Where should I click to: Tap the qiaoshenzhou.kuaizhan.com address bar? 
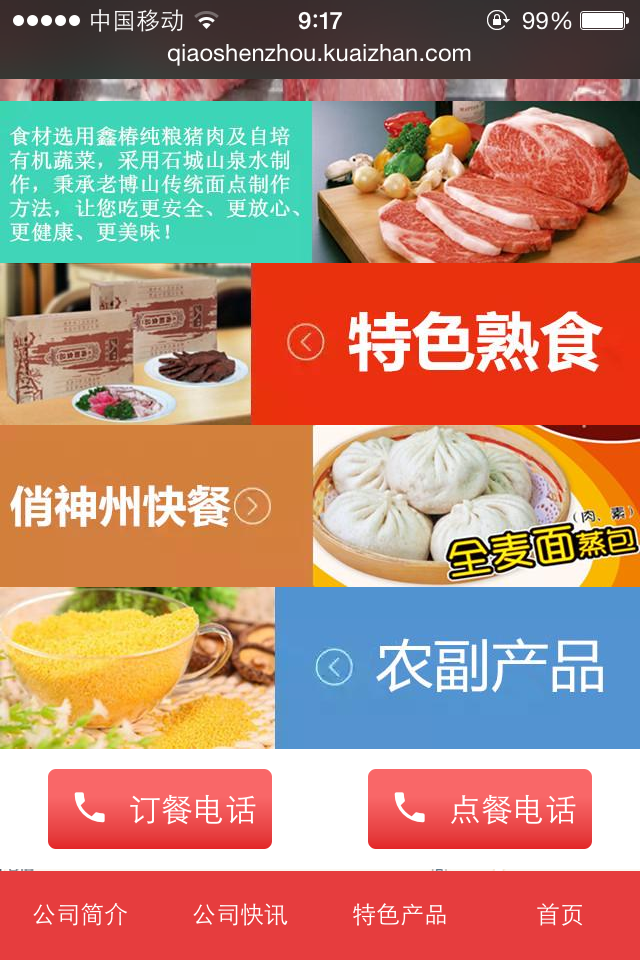coord(320,54)
